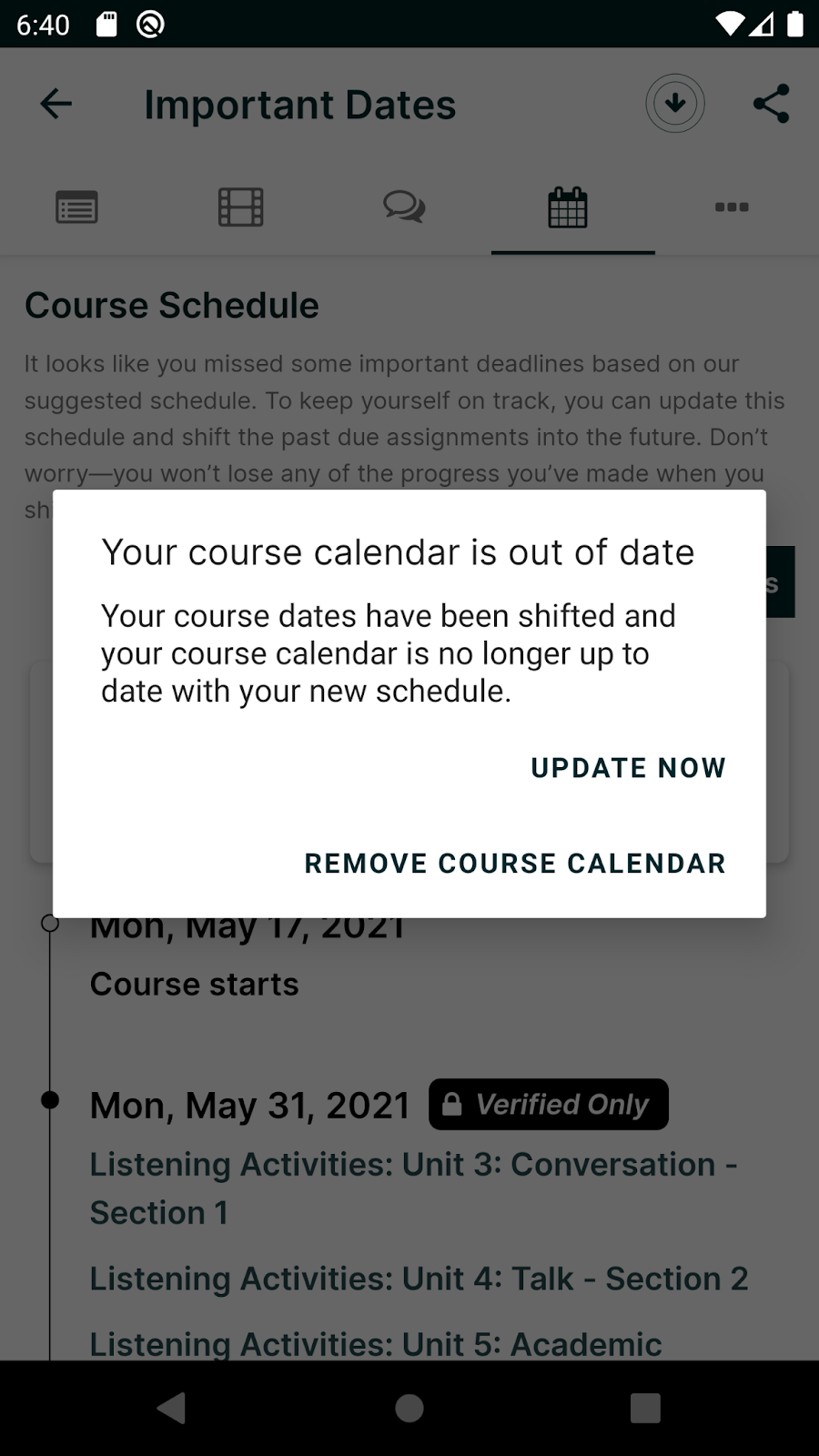Open Listening Activities Unit 5 Academic link
The height and width of the screenshot is (1456, 819).
376,1343
